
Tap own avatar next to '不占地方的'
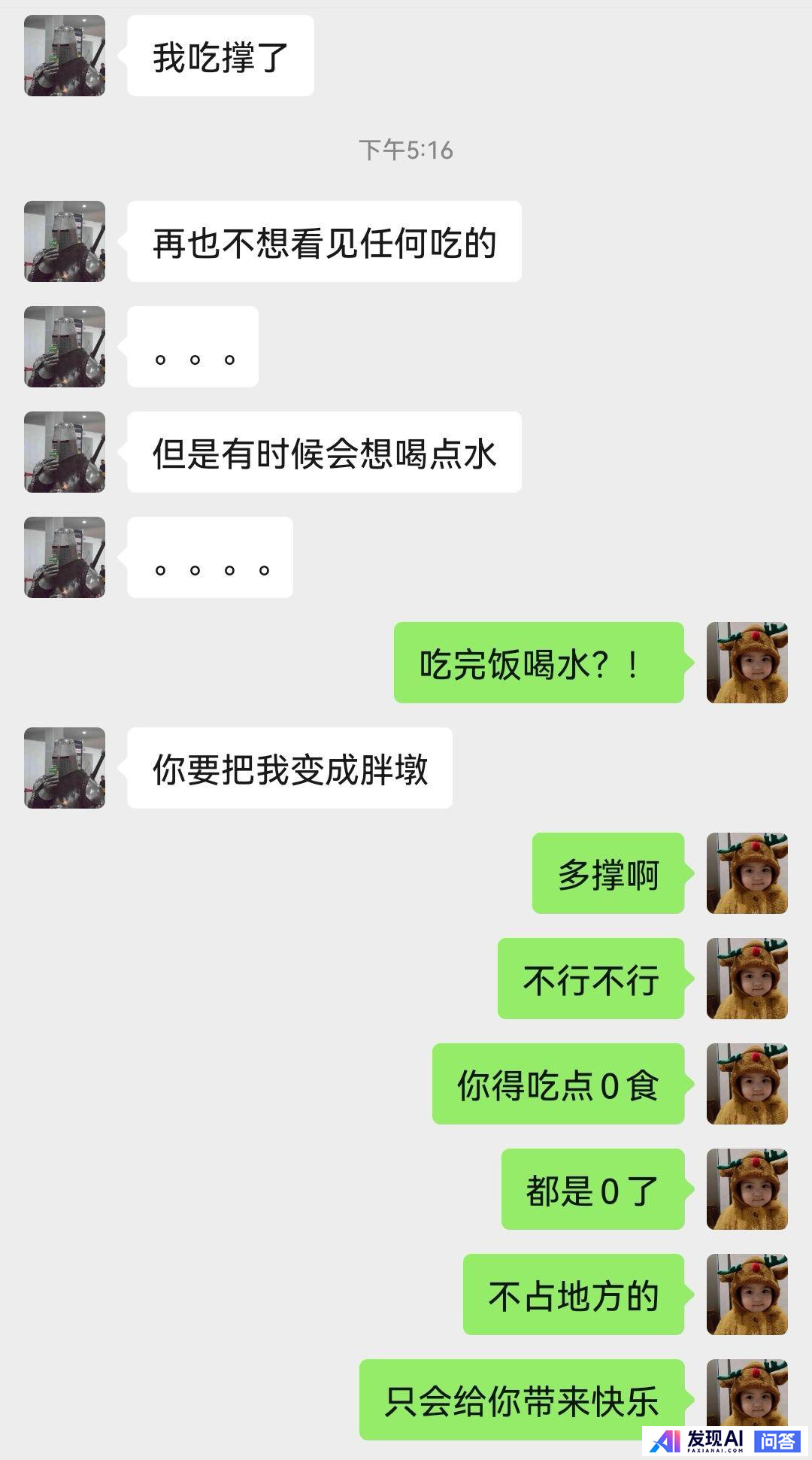coord(747,1295)
